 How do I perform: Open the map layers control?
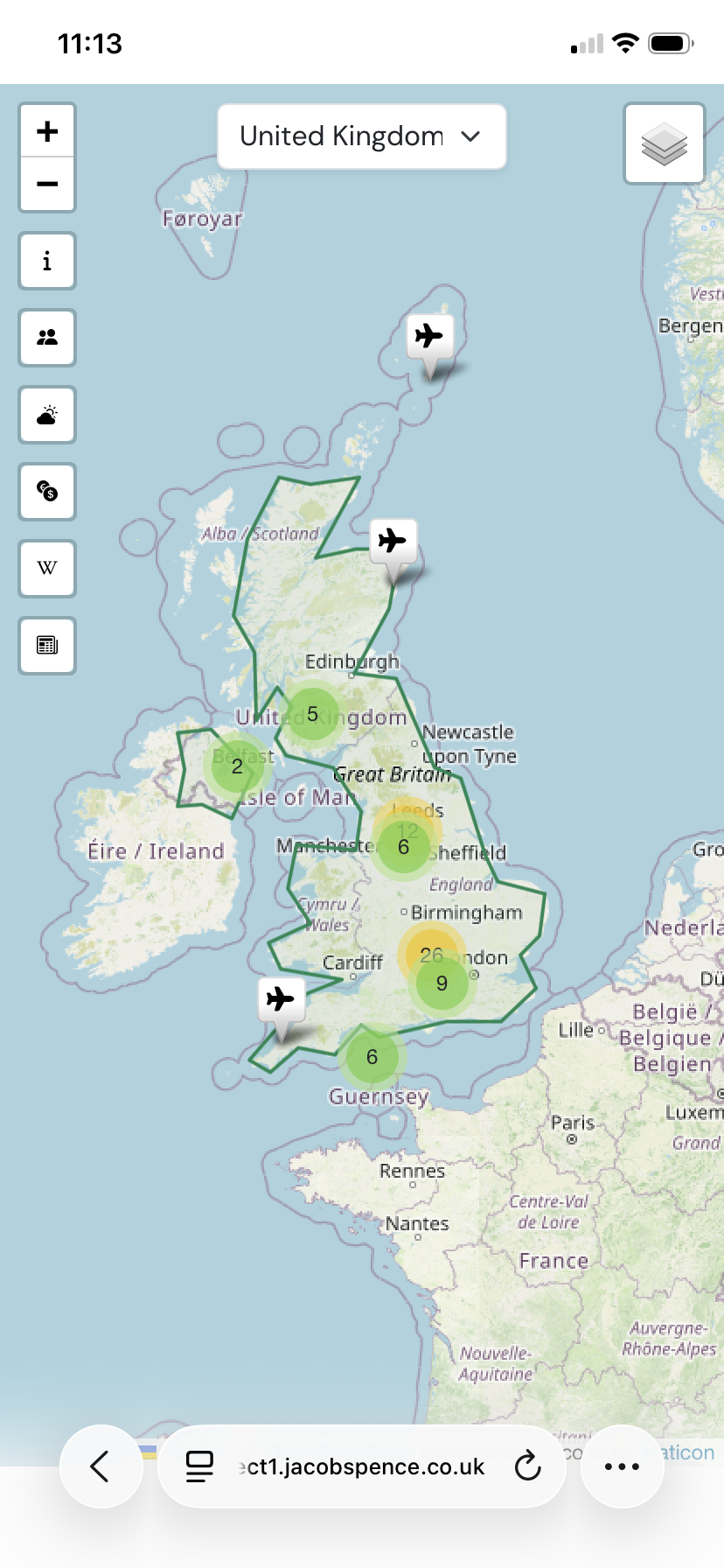665,144
